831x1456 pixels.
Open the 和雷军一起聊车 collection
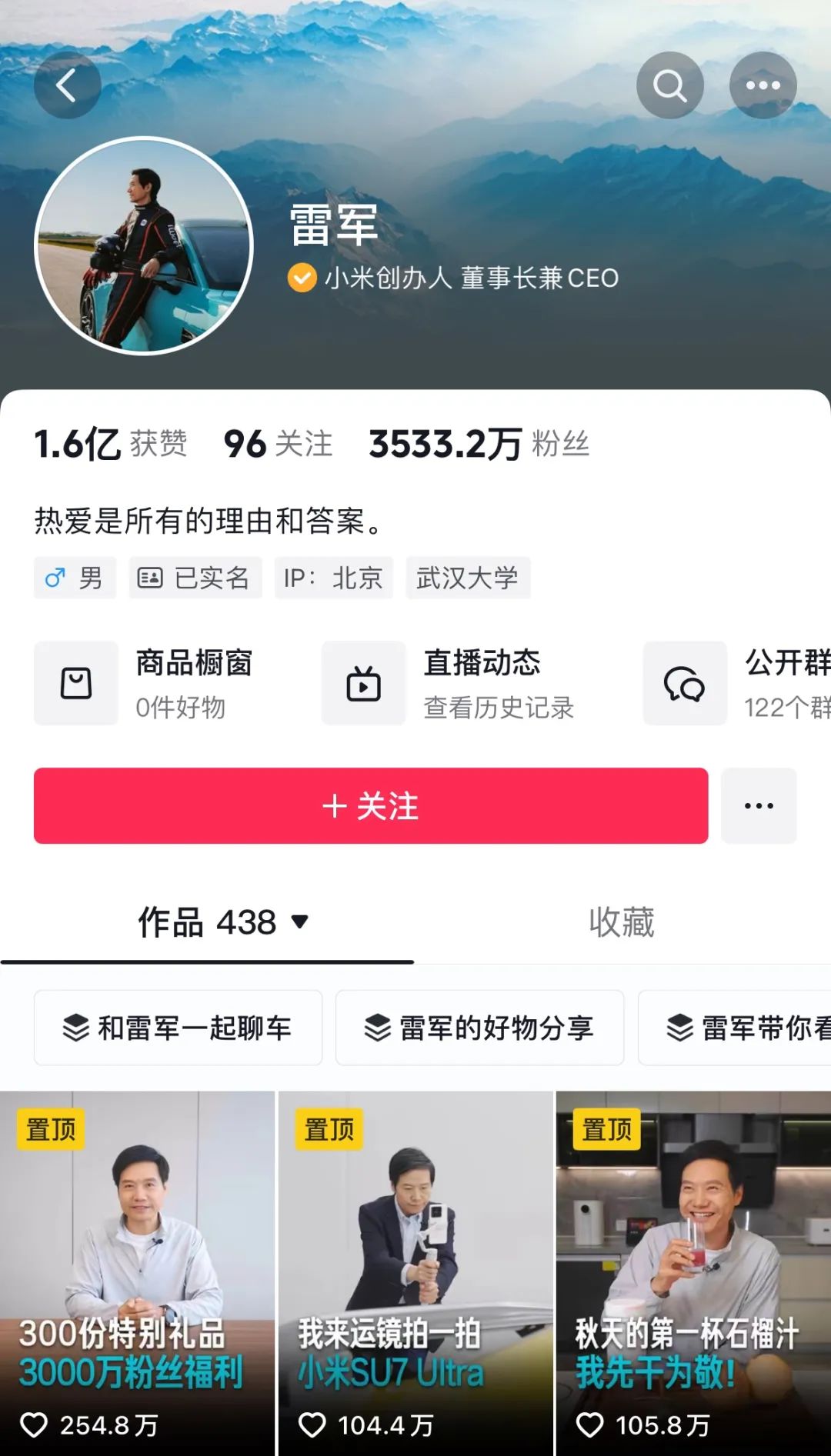(x=178, y=1028)
